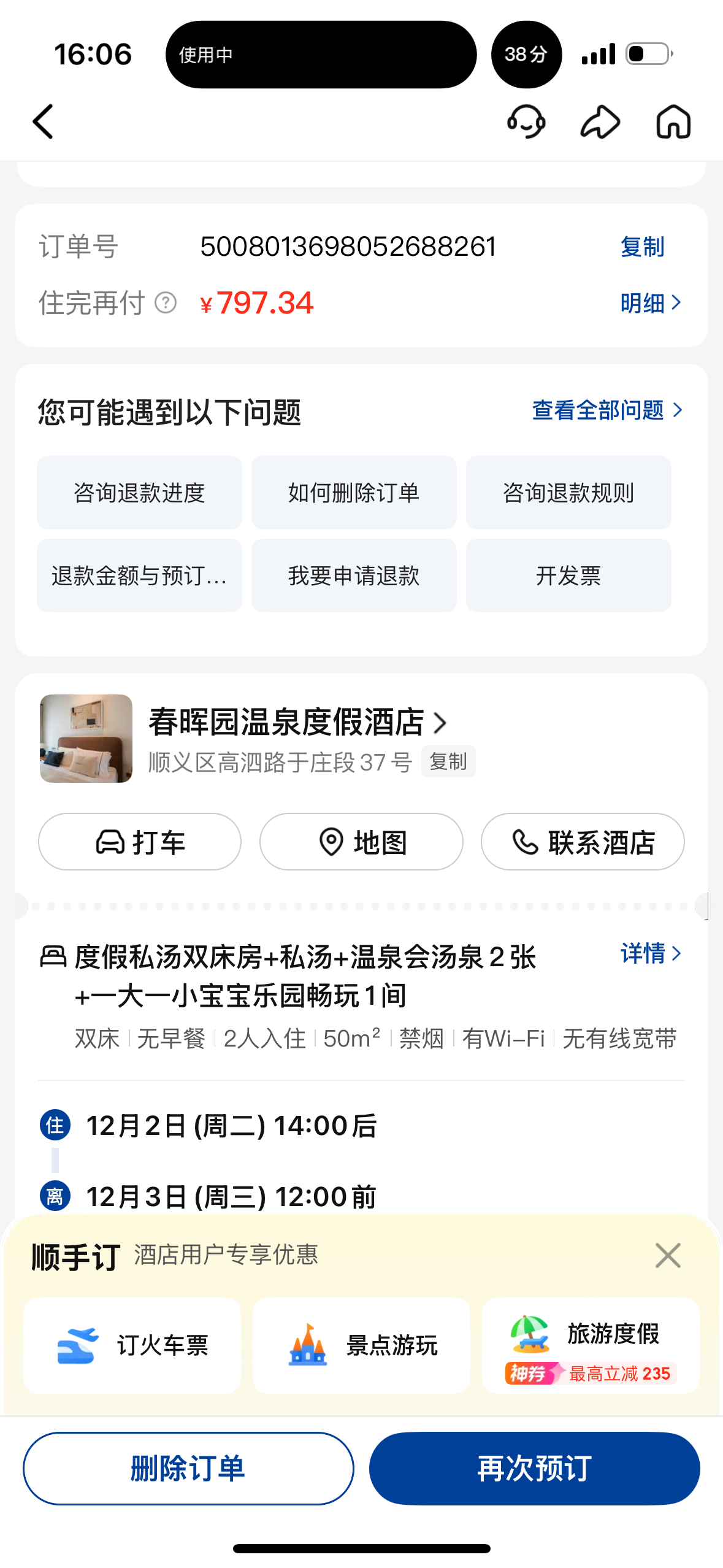Hail a ride with 打车
This screenshot has height=1568, width=723.
point(140,842)
